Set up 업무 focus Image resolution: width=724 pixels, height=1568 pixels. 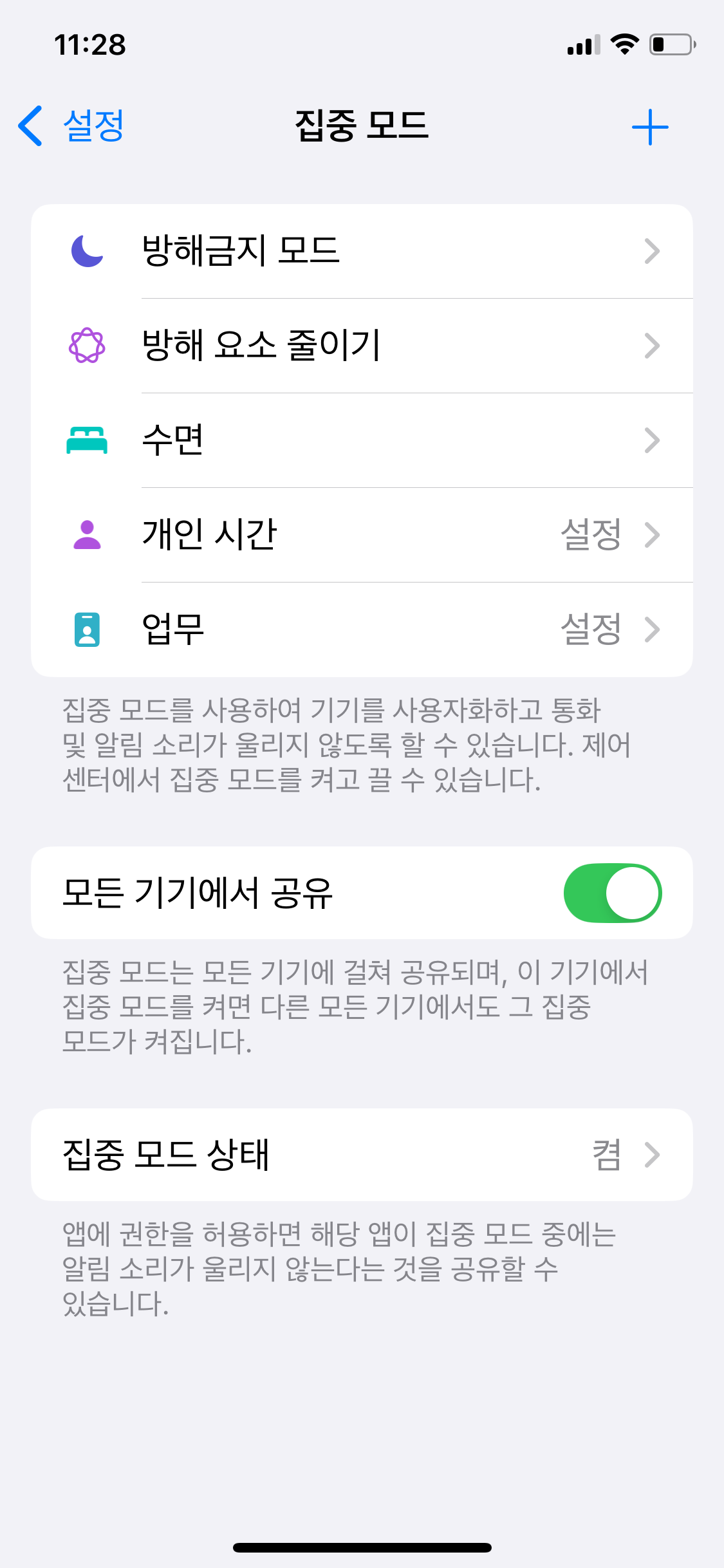point(362,630)
